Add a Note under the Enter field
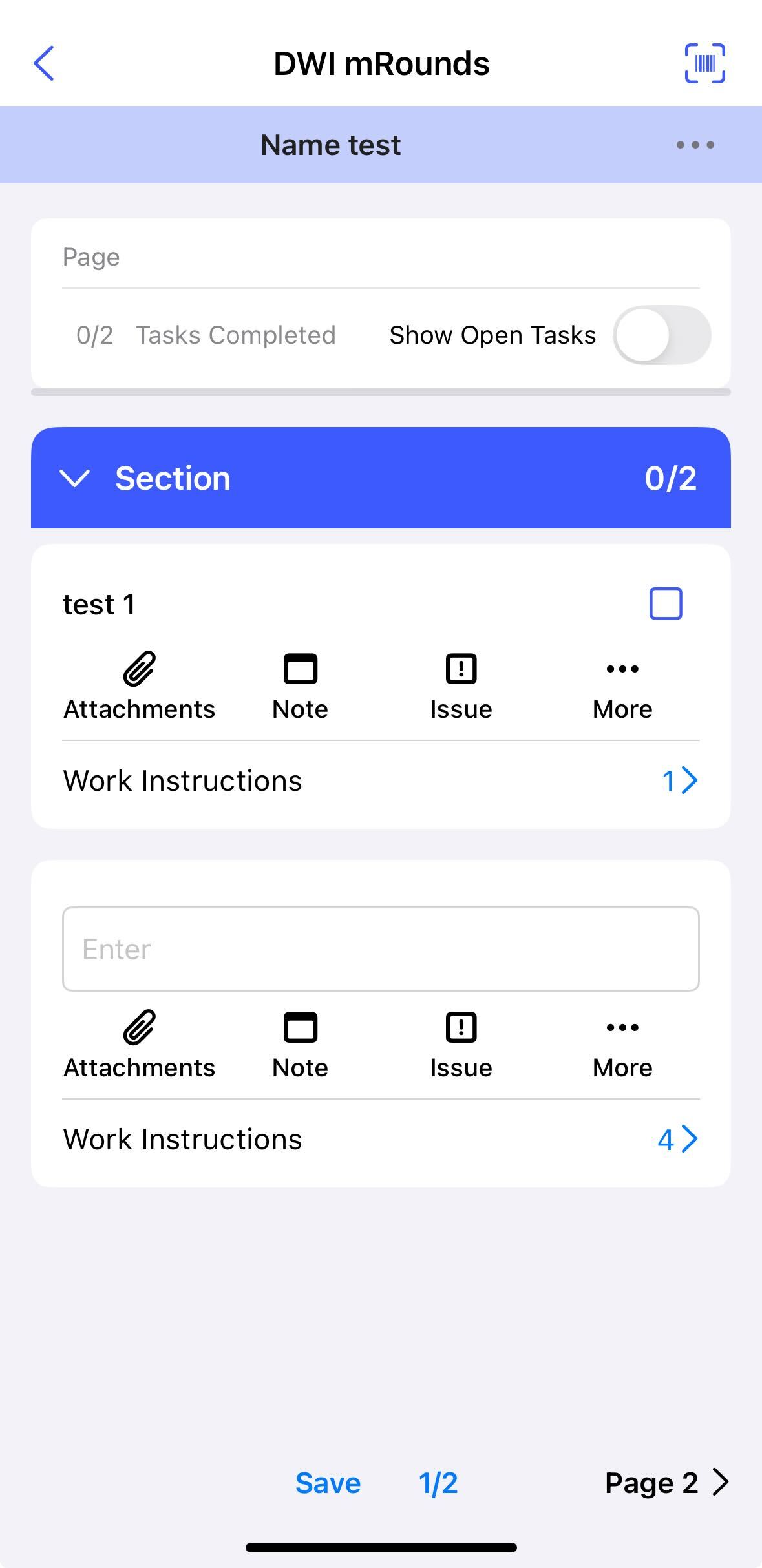The image size is (762, 1568). click(300, 1045)
